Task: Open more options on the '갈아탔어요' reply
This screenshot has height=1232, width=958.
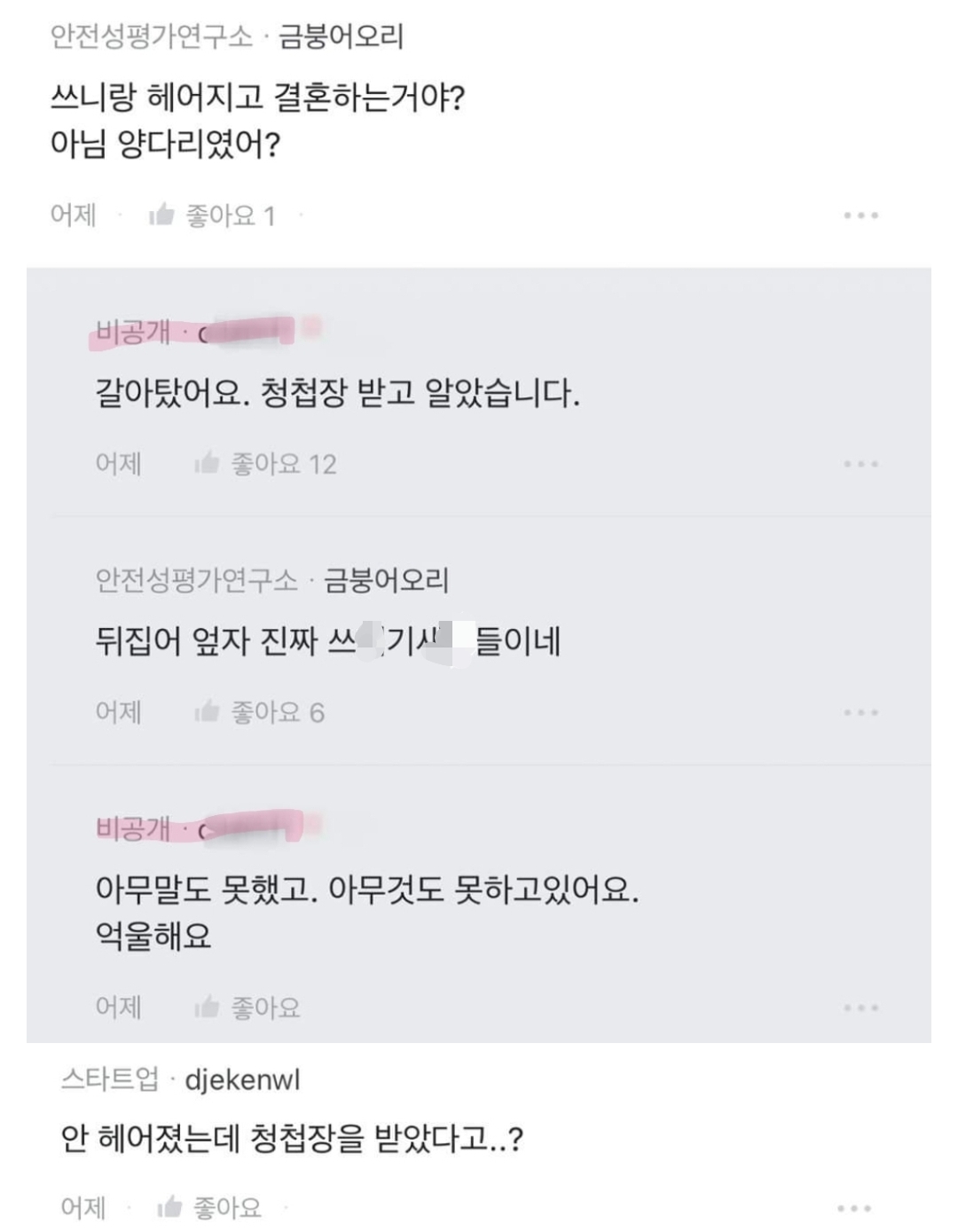Action: [860, 464]
